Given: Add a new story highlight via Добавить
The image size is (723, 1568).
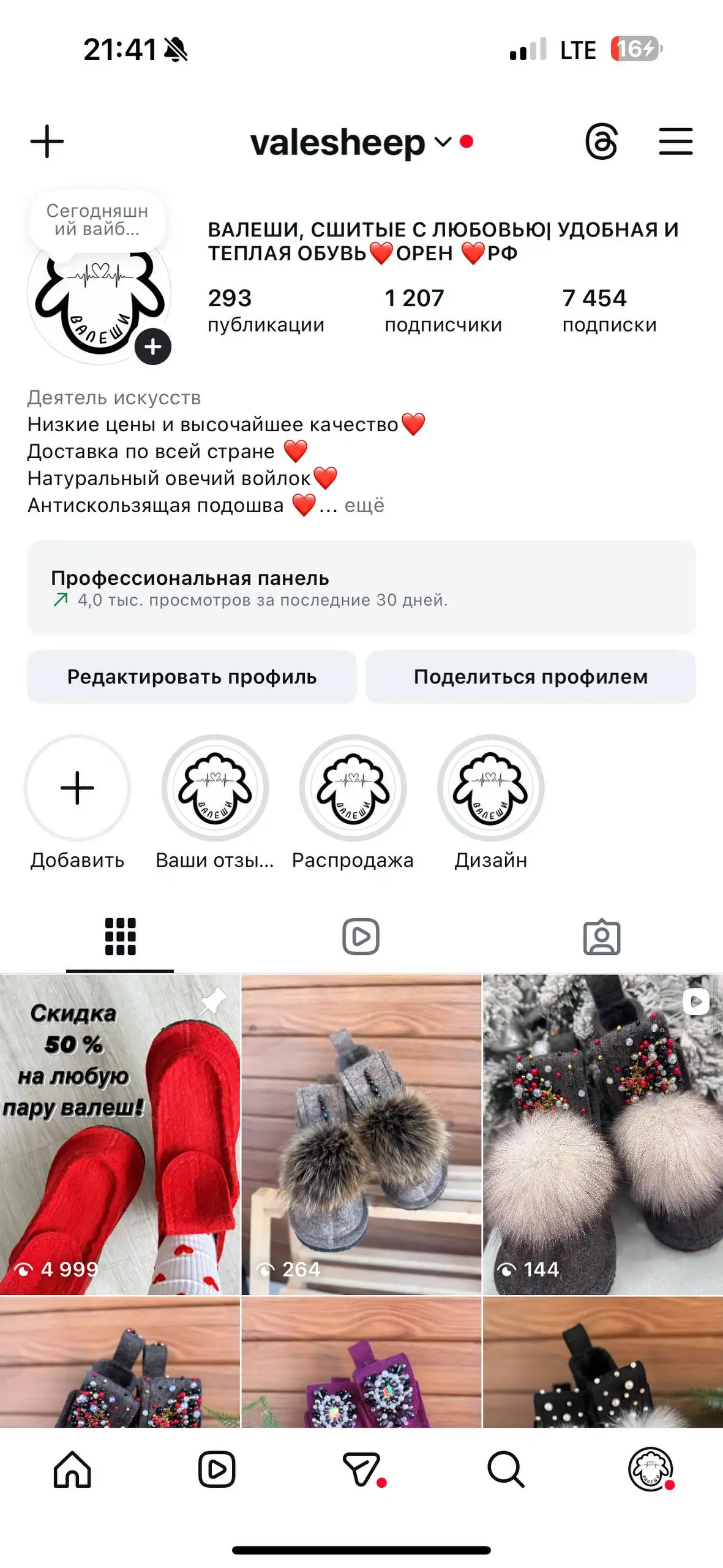Looking at the screenshot, I should click(x=77, y=790).
